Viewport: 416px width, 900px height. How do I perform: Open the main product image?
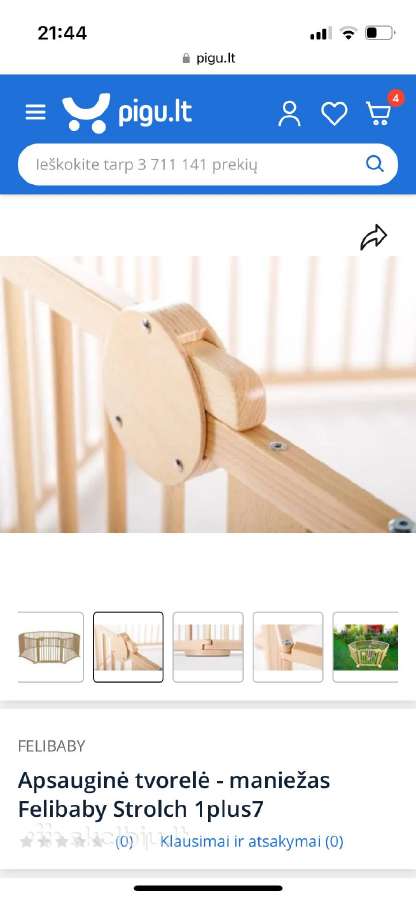click(x=208, y=394)
